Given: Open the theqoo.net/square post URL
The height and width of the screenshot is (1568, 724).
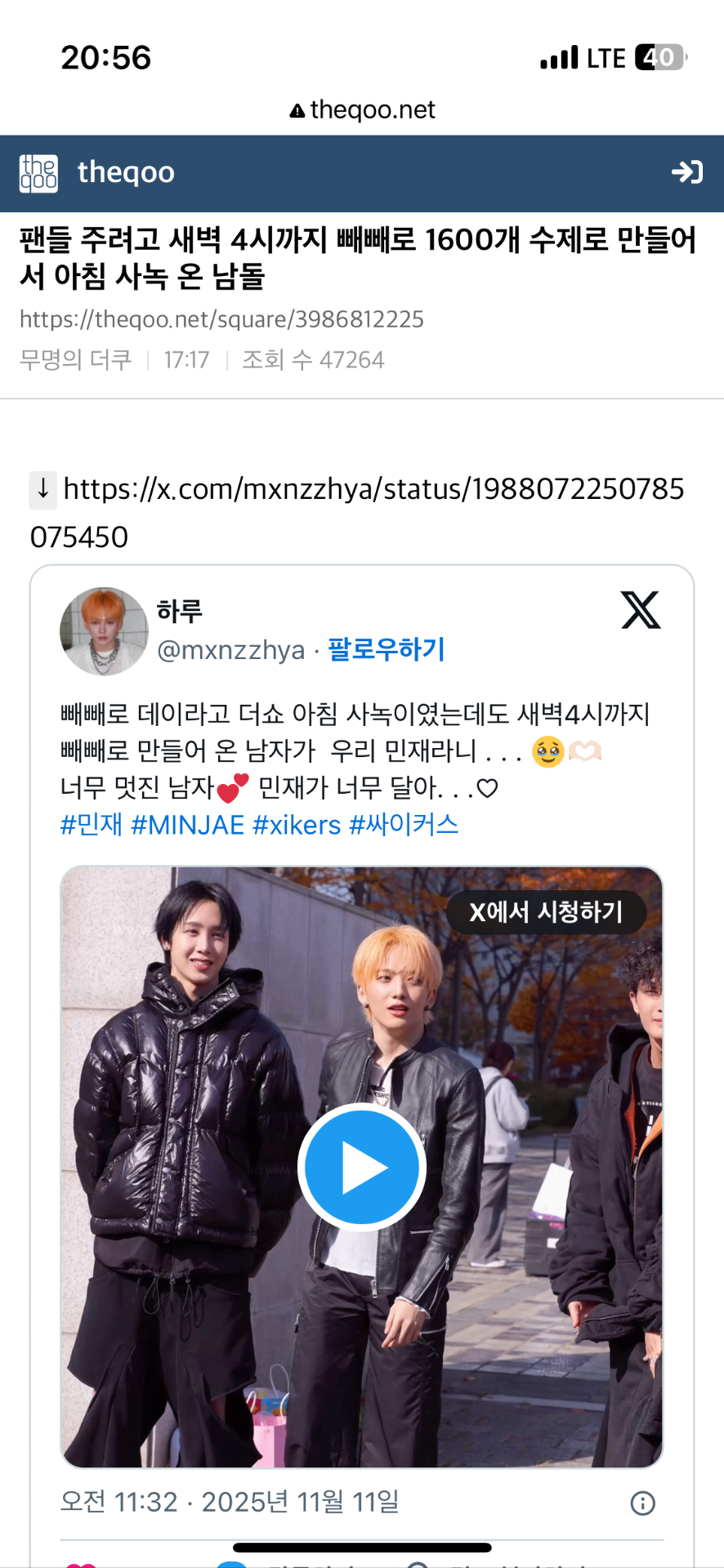Looking at the screenshot, I should (x=221, y=319).
